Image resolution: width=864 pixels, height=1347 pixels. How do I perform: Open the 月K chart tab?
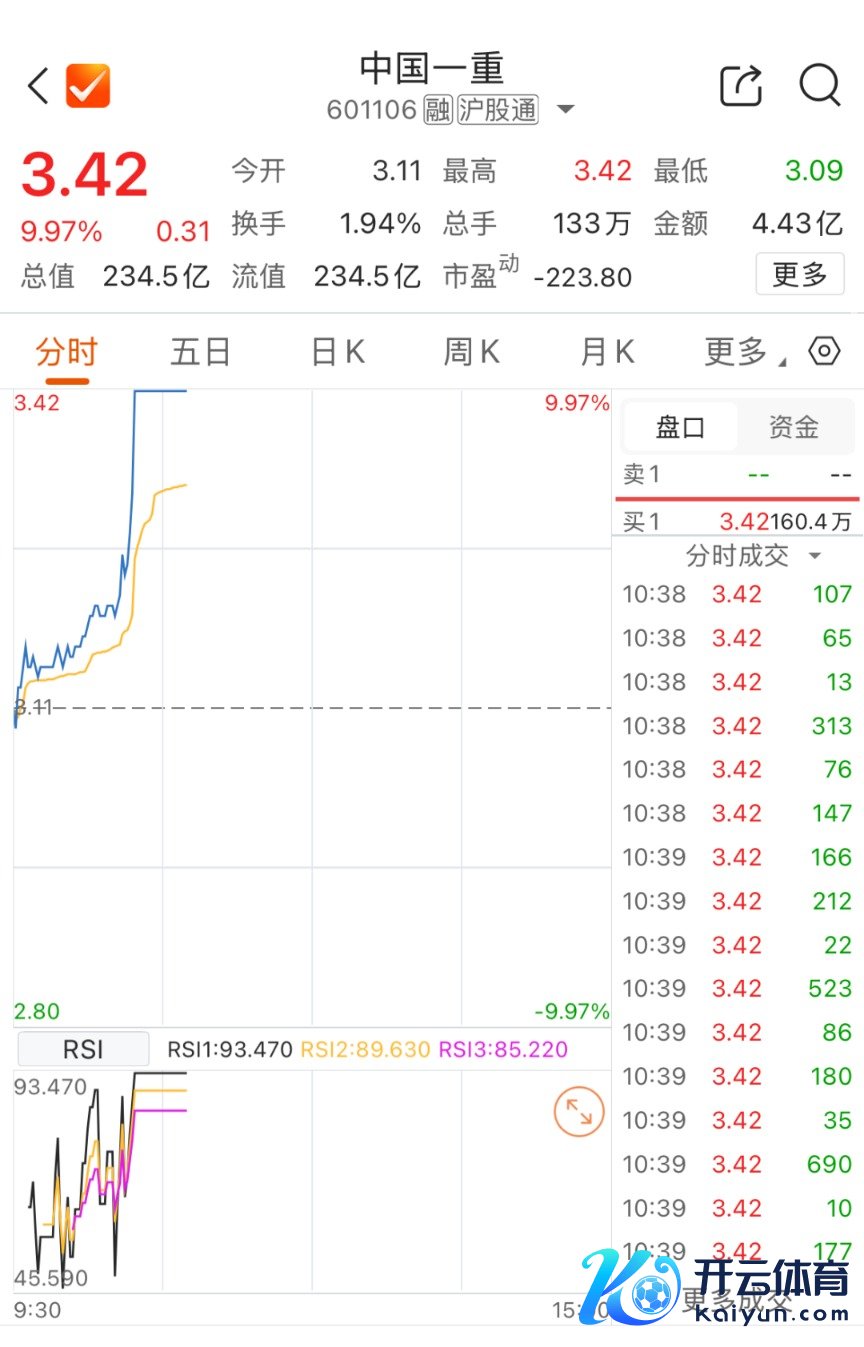pyautogui.click(x=607, y=352)
